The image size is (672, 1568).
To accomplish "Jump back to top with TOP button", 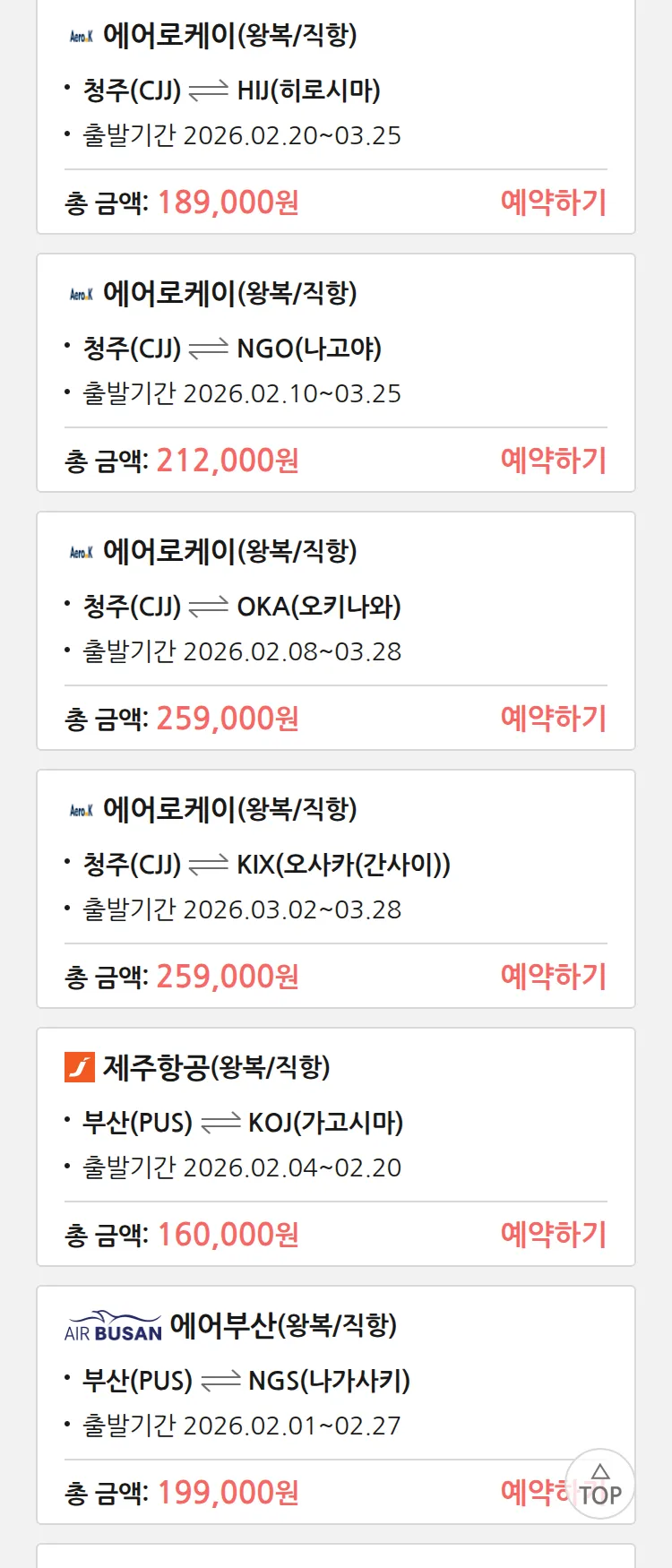I will [599, 1484].
